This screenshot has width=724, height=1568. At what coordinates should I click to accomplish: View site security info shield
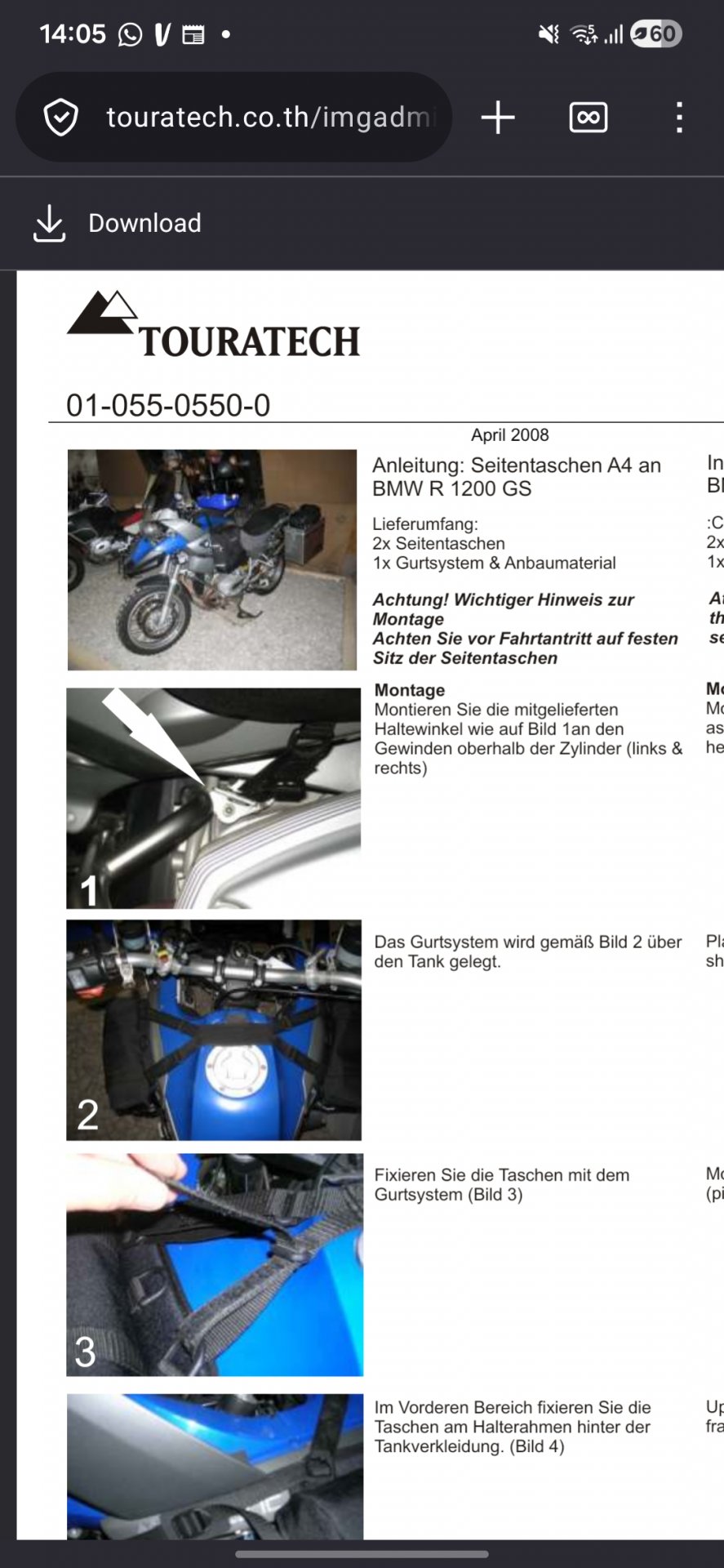(61, 118)
